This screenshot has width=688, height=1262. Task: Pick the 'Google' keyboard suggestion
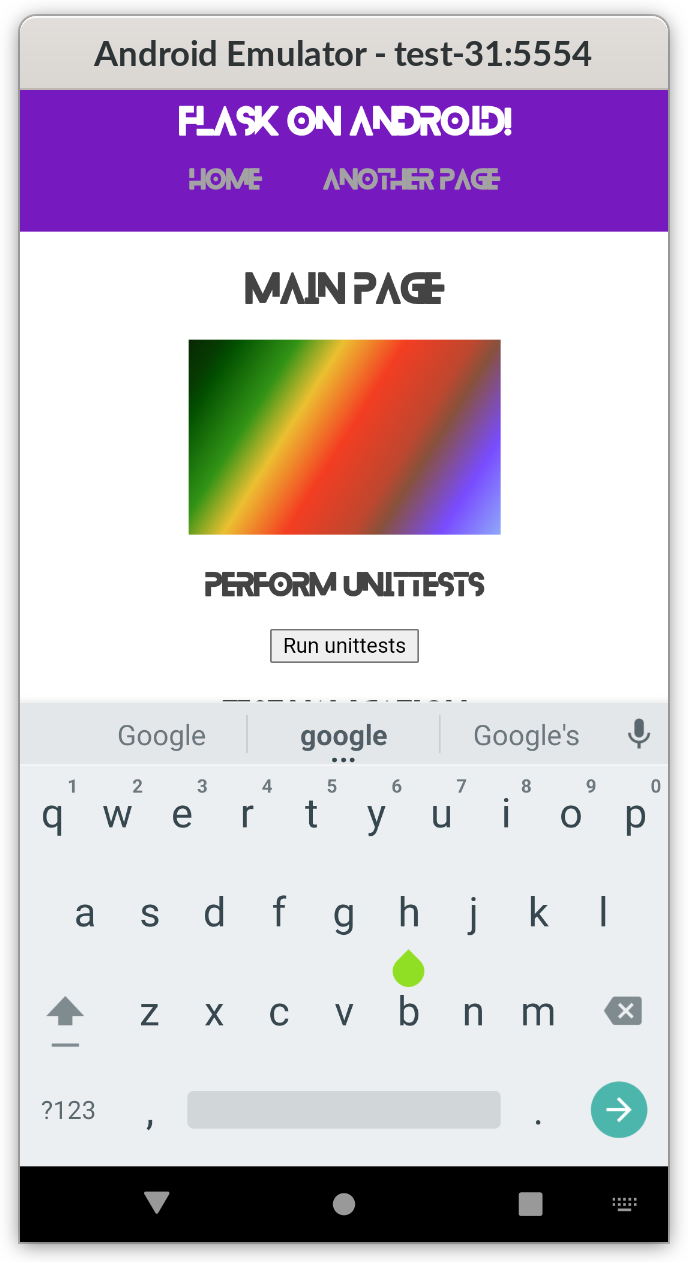tap(162, 736)
